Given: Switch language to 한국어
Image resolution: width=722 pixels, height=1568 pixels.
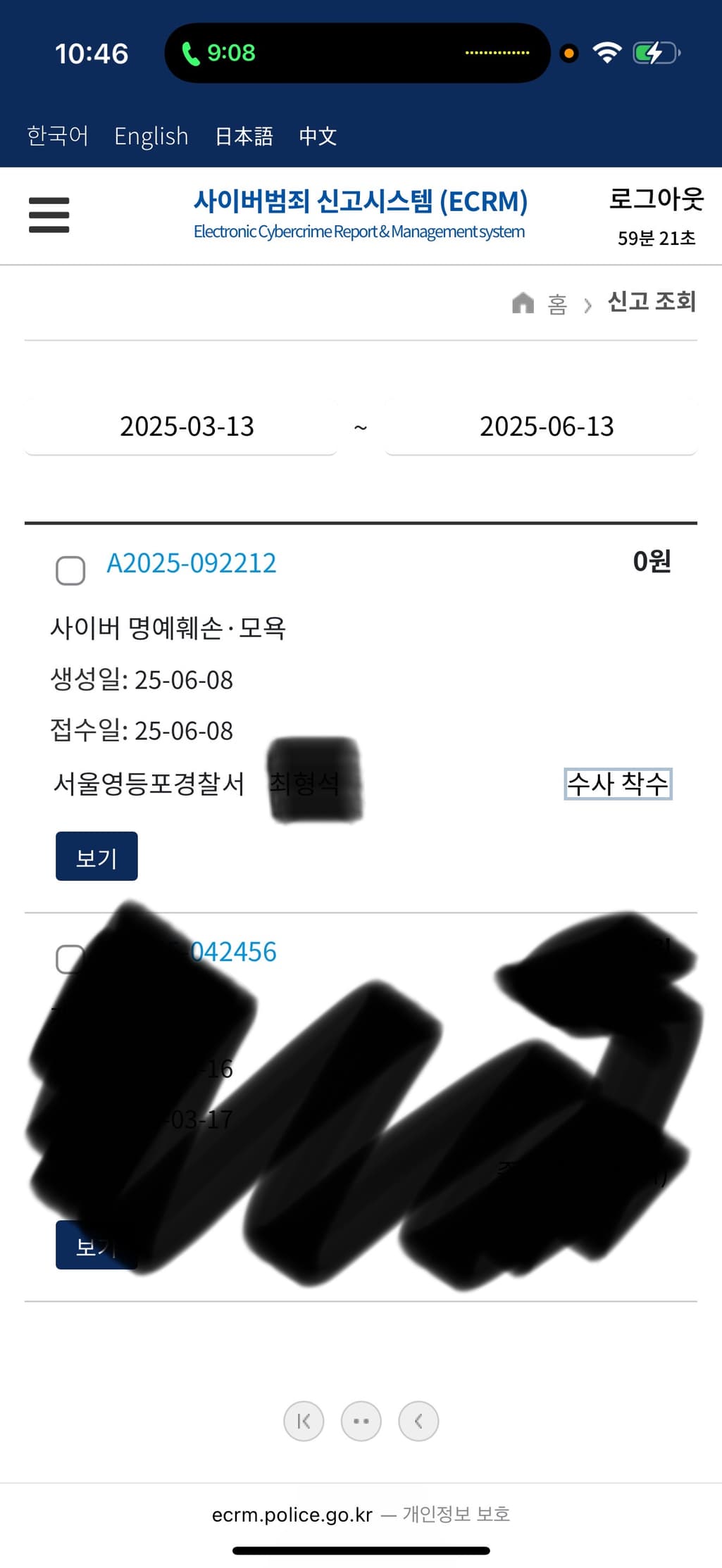Looking at the screenshot, I should coord(58,135).
